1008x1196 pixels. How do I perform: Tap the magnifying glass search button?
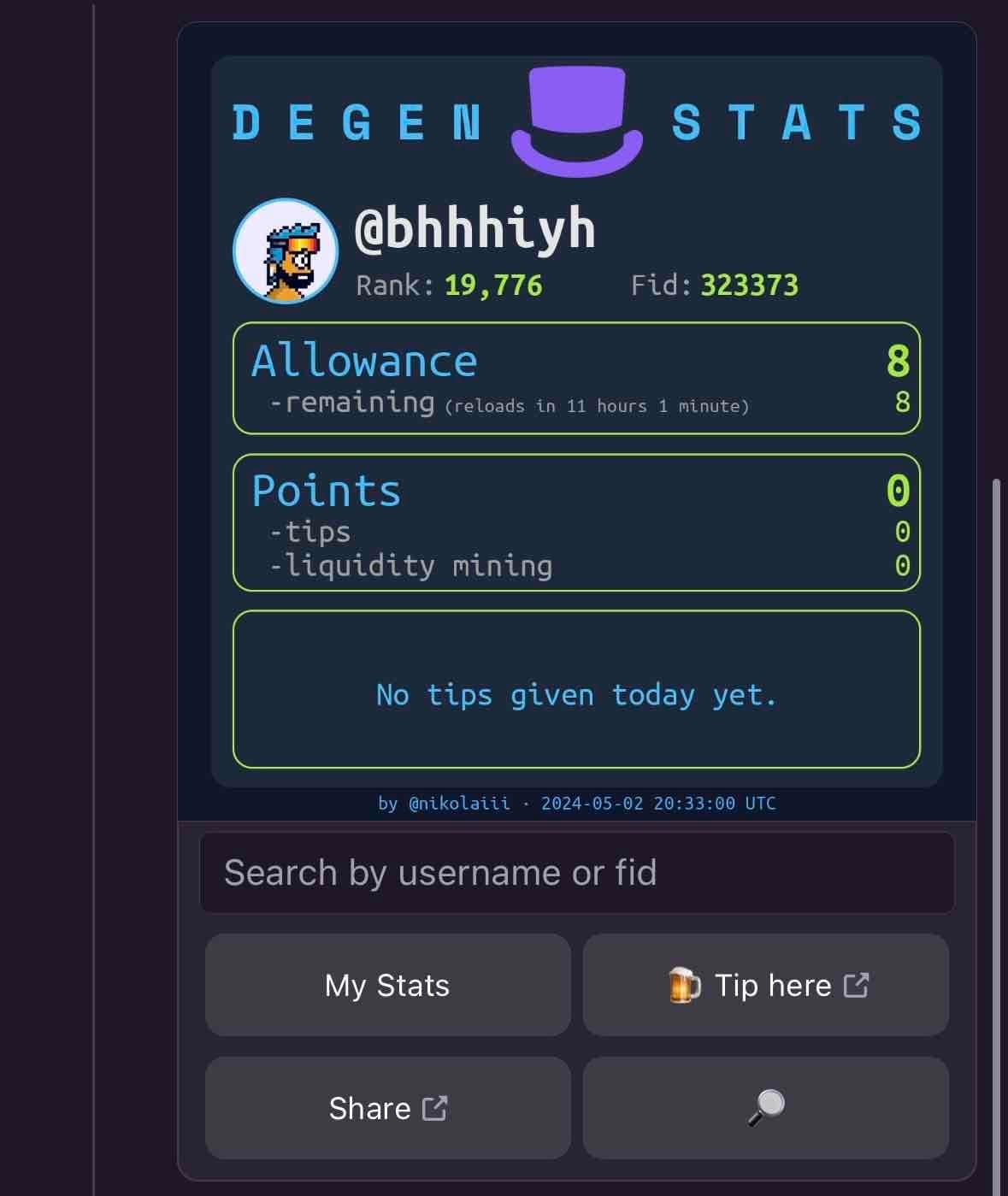765,1108
